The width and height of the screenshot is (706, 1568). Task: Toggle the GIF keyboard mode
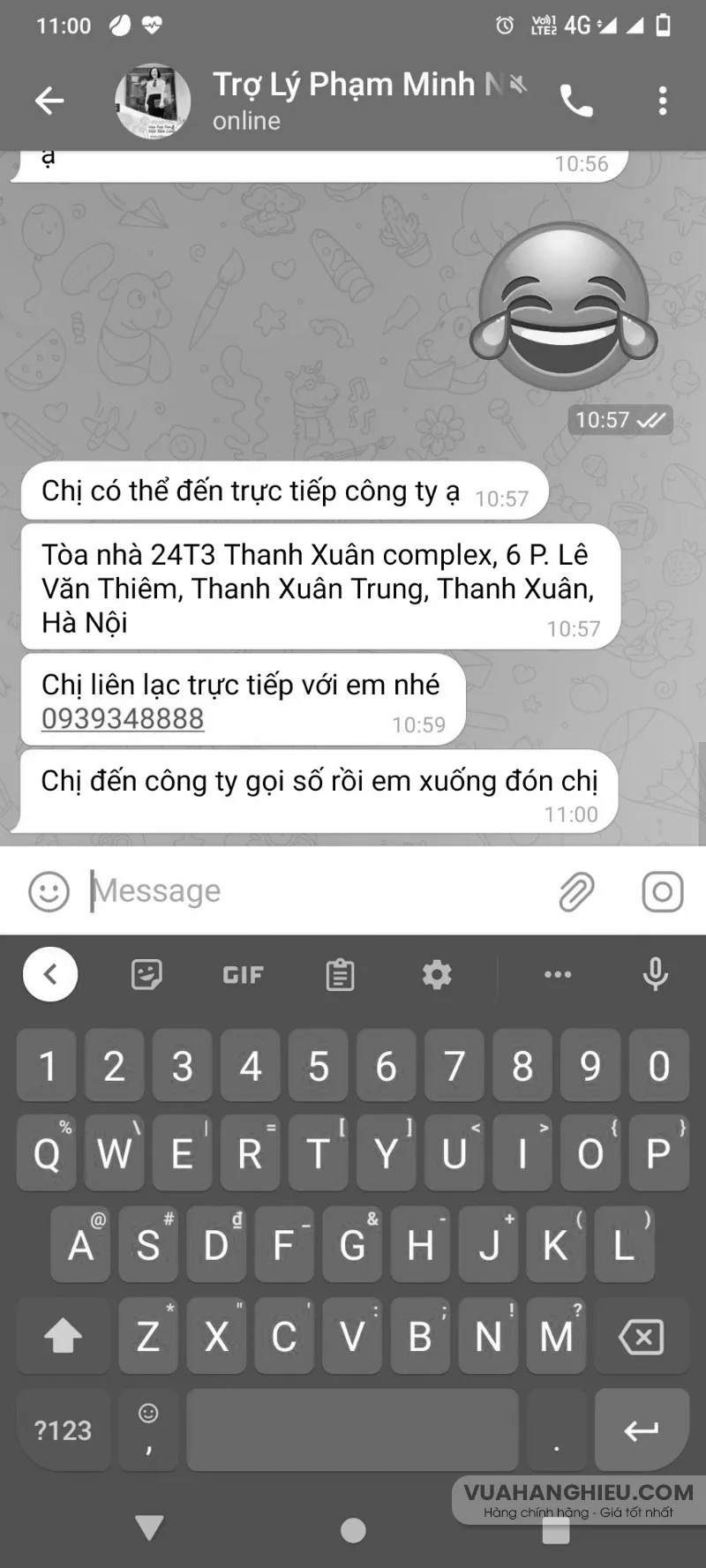241,974
